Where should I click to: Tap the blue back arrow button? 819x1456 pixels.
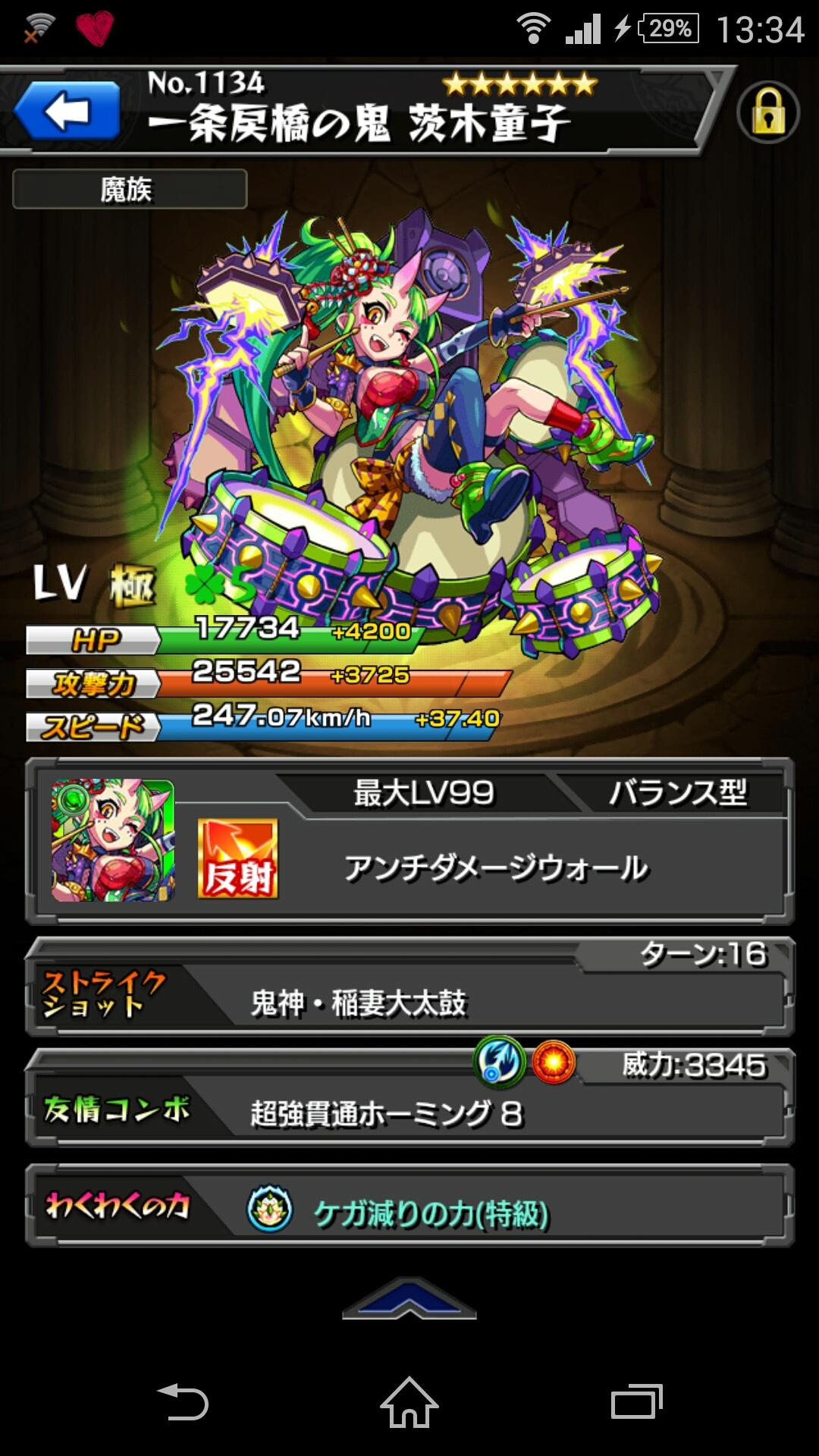(67, 111)
